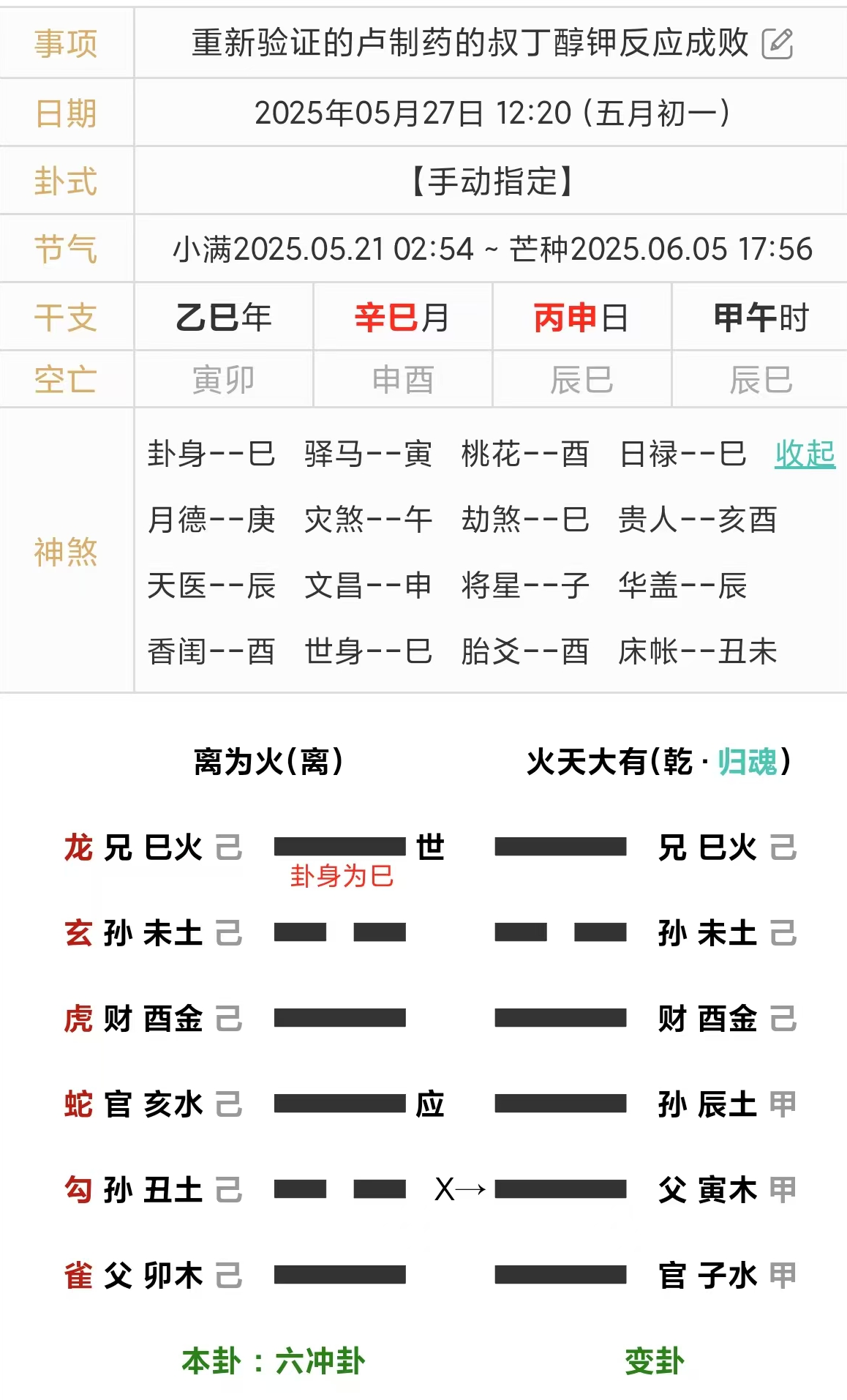
Task: Edit the divination subject text
Action: tap(777, 44)
